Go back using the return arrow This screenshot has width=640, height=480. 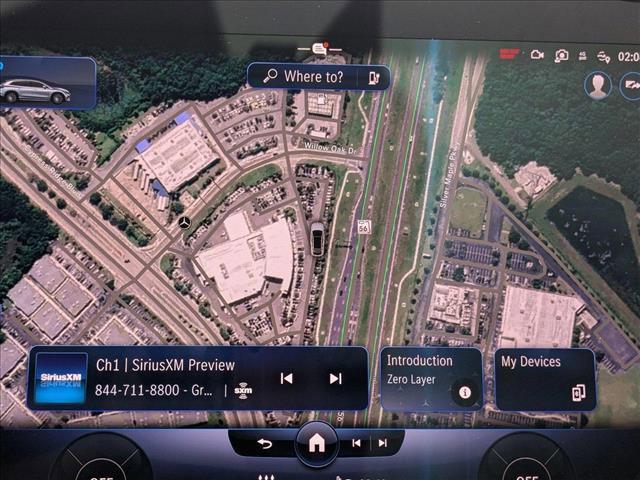[x=265, y=443]
